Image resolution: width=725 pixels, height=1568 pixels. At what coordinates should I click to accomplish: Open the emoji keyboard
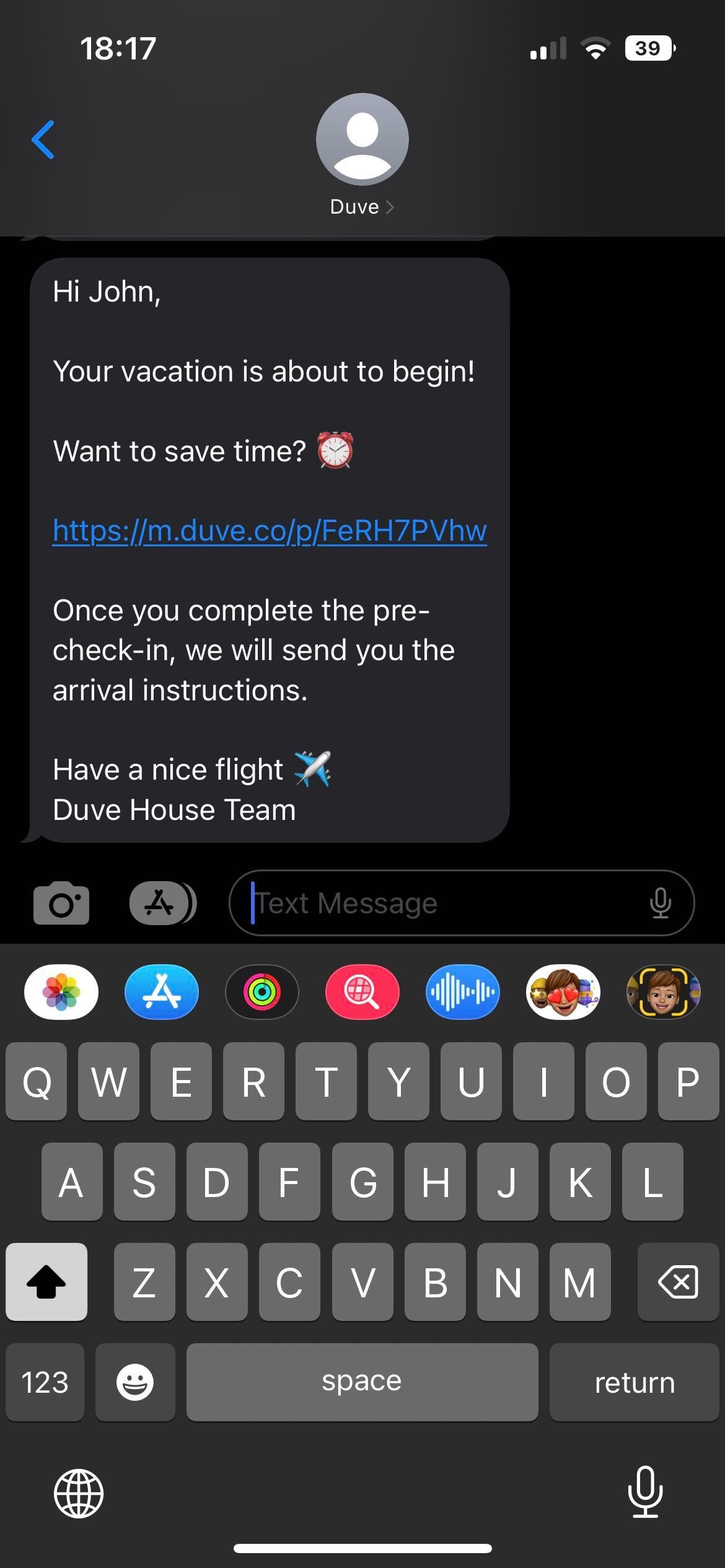(x=135, y=1382)
